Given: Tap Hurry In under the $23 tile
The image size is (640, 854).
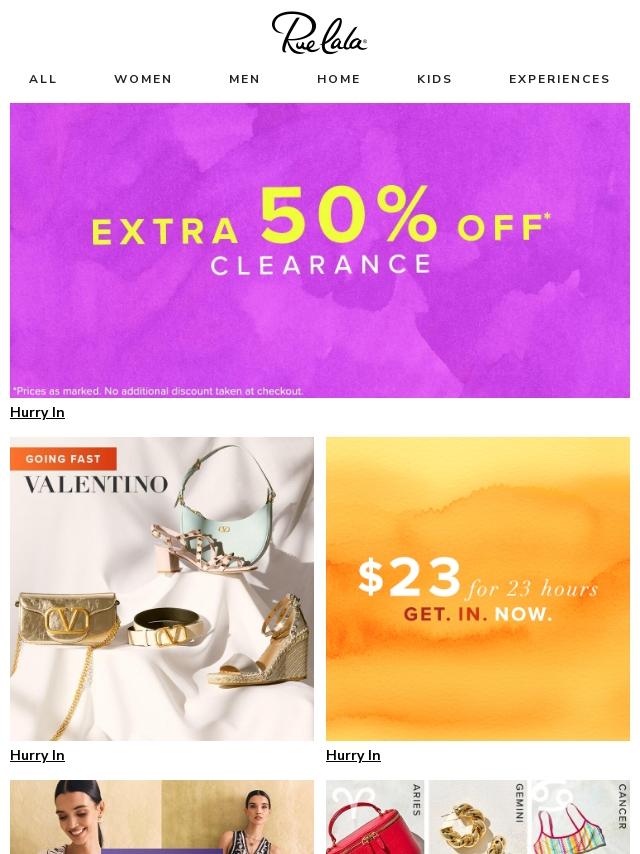Looking at the screenshot, I should (353, 755).
